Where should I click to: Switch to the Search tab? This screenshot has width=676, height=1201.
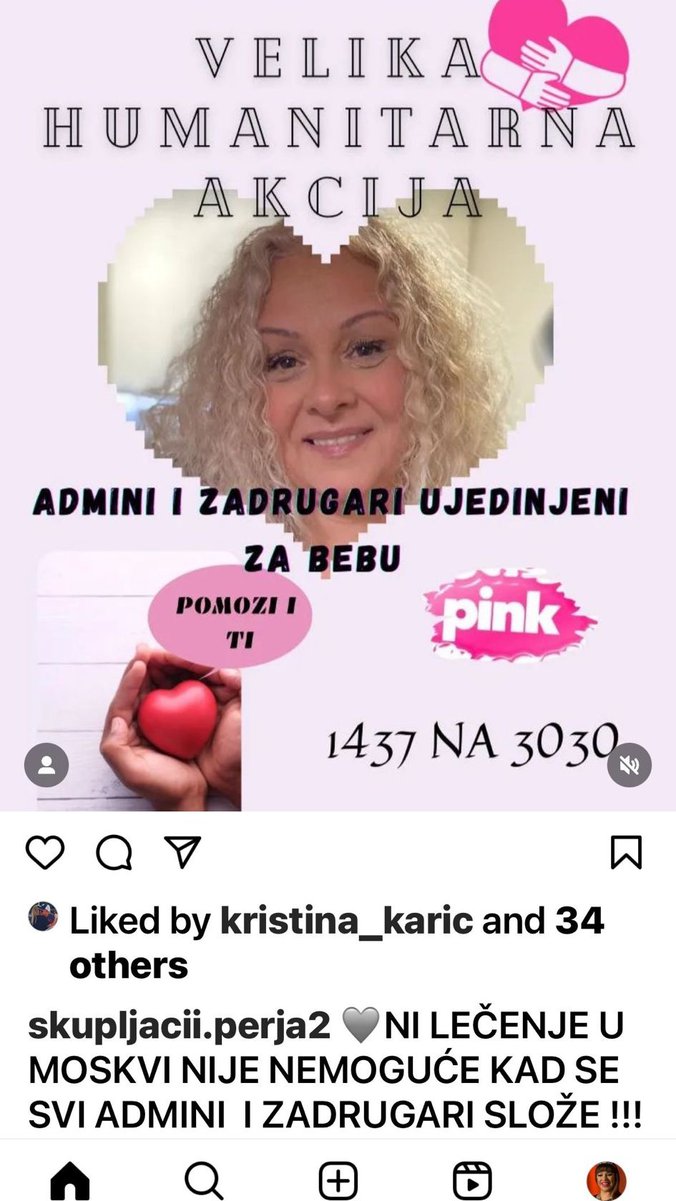[204, 1180]
